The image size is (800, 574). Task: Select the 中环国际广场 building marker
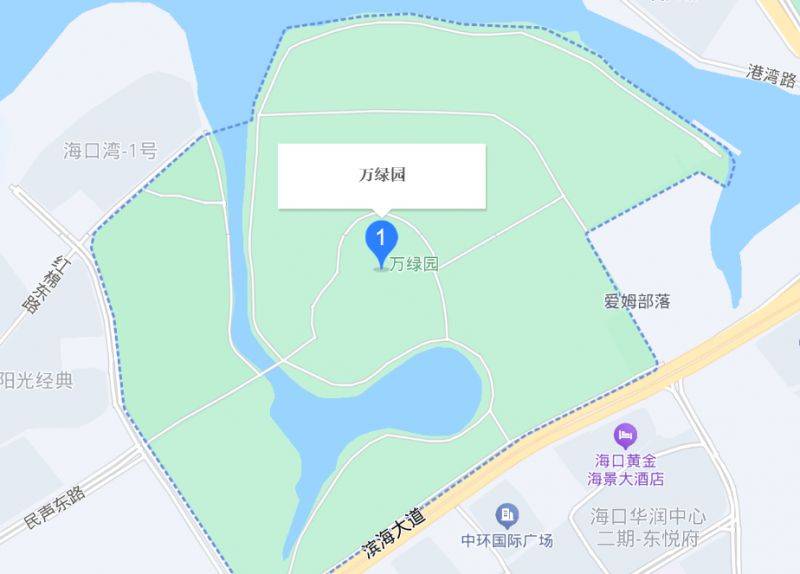click(x=507, y=516)
